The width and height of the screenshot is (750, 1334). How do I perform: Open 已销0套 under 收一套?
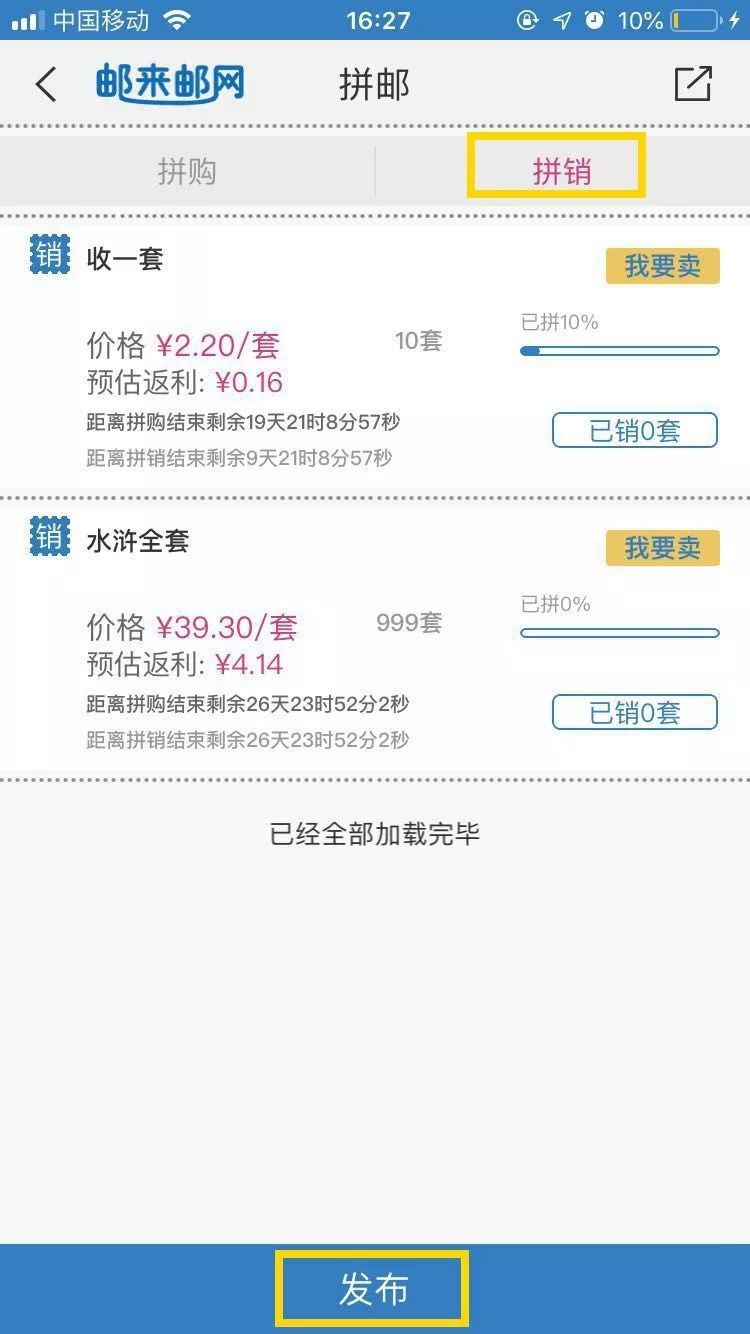pos(635,431)
